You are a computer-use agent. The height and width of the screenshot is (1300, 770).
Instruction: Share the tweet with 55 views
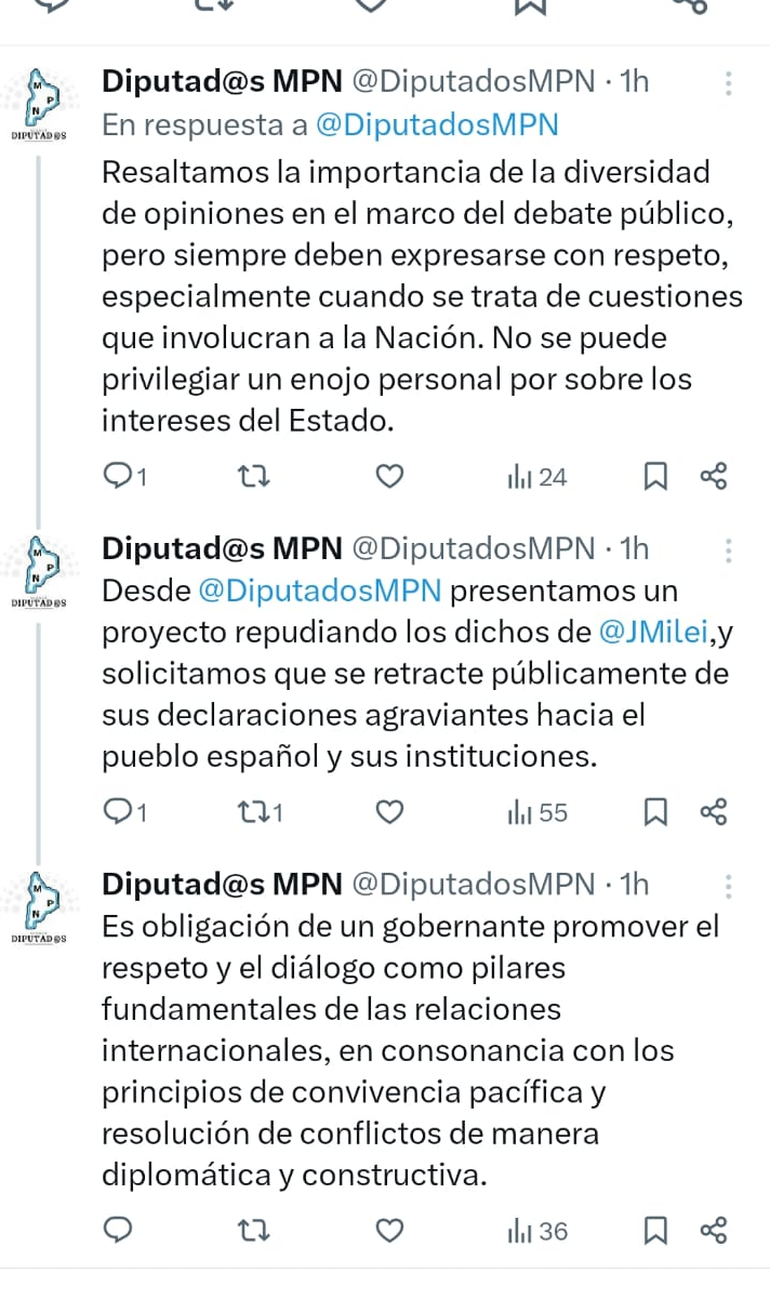click(x=713, y=813)
